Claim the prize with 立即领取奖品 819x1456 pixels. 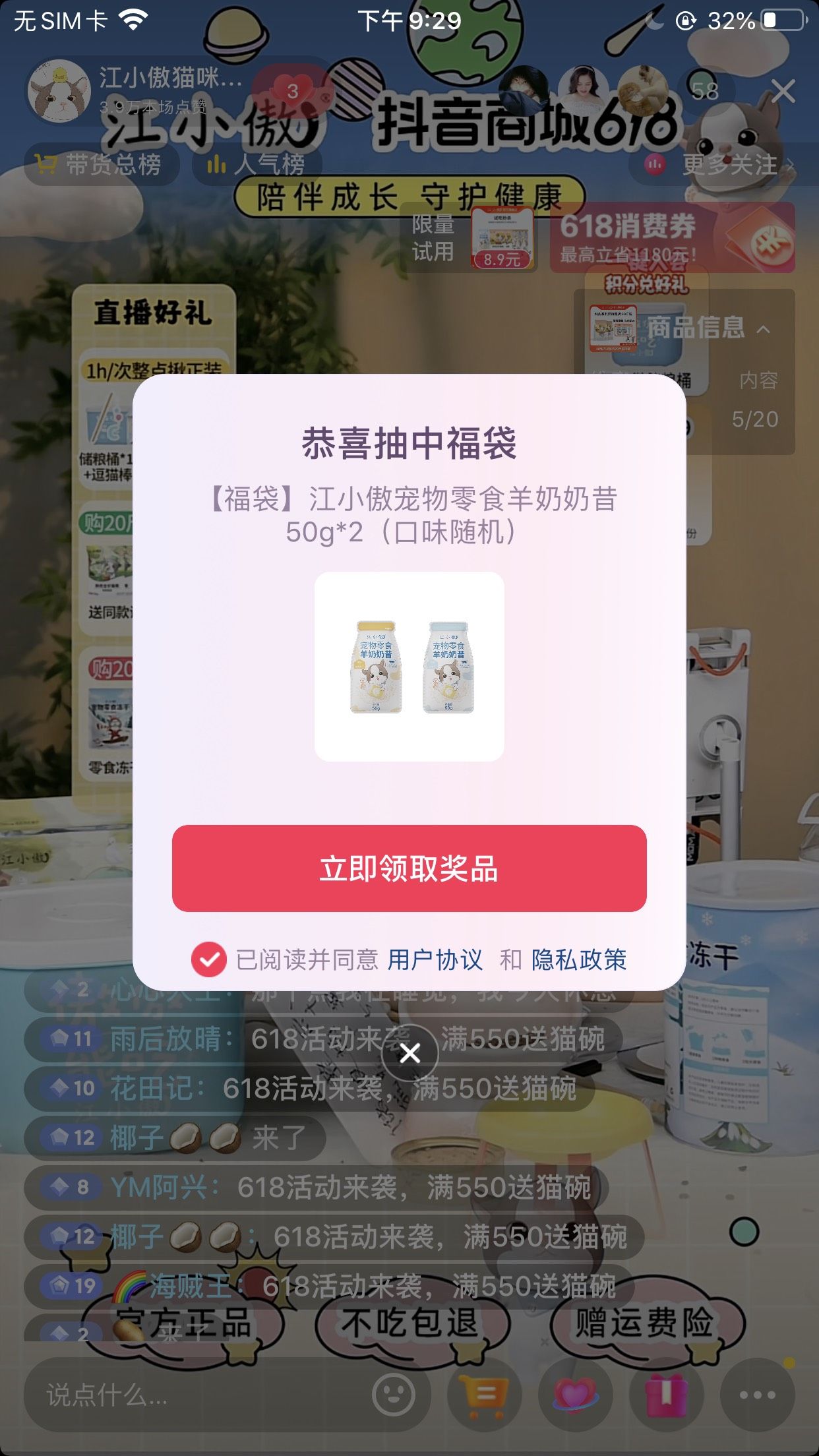click(409, 868)
